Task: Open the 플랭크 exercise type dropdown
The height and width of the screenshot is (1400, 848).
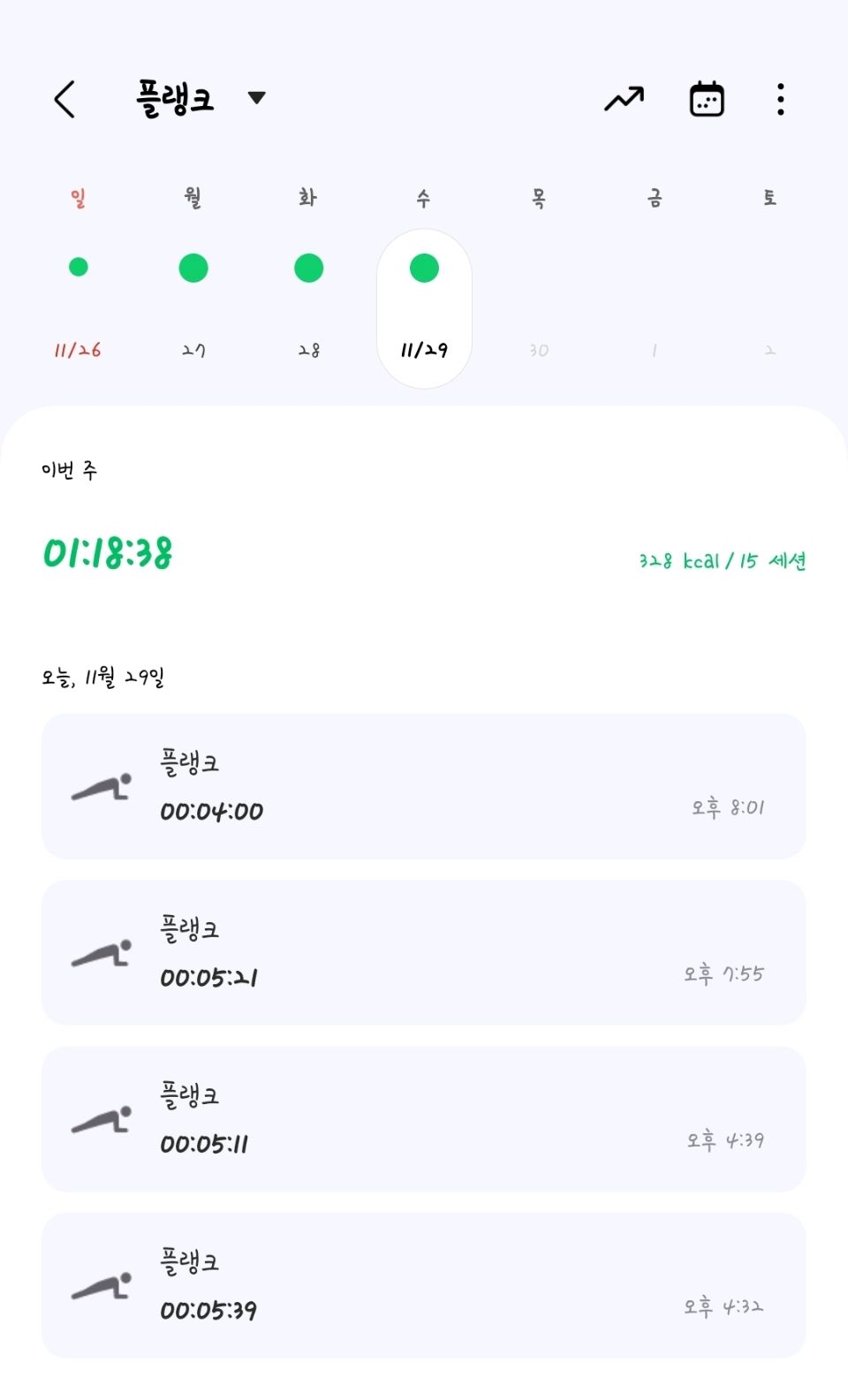Action: click(201, 98)
